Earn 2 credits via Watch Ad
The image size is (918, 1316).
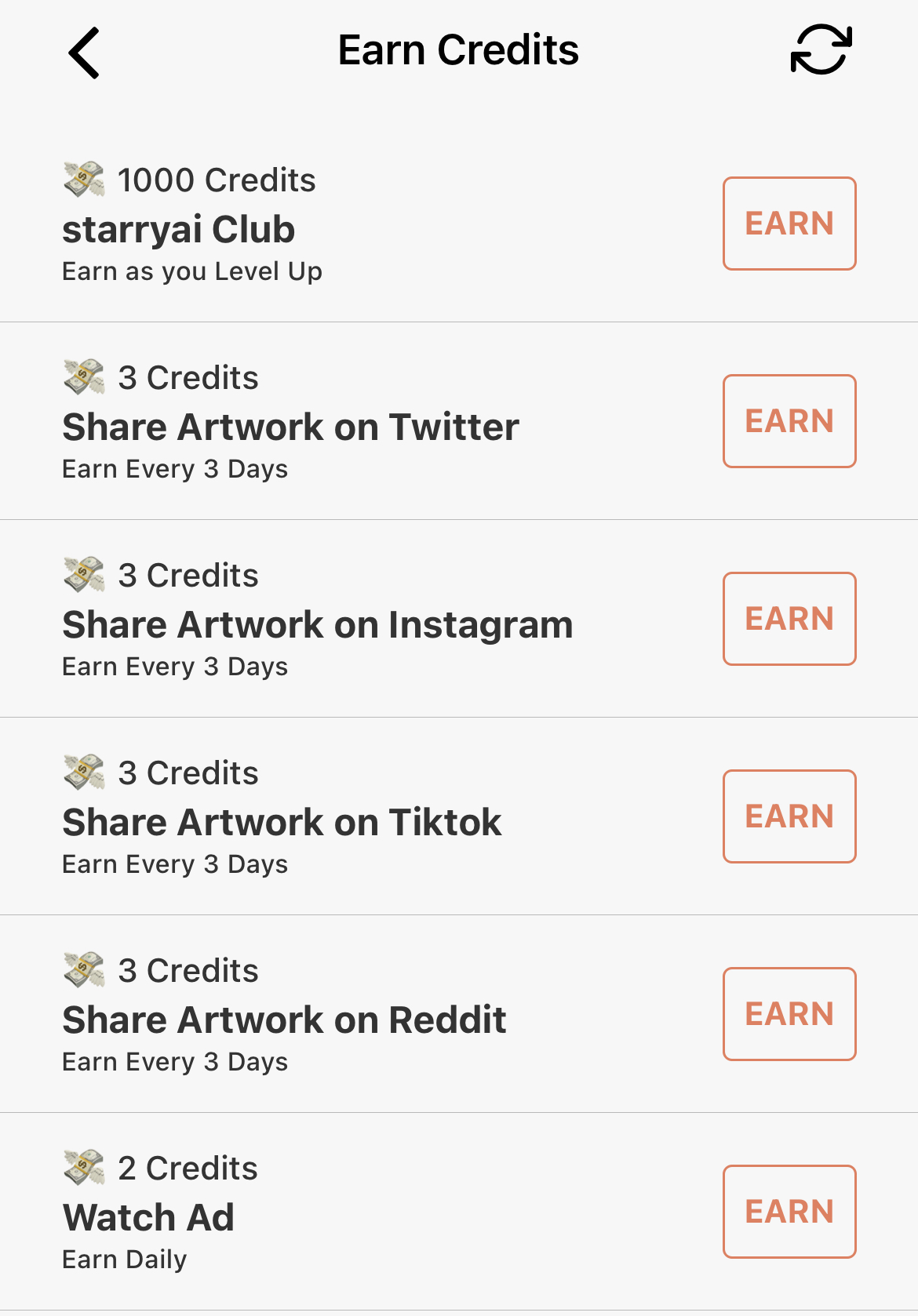[789, 1212]
